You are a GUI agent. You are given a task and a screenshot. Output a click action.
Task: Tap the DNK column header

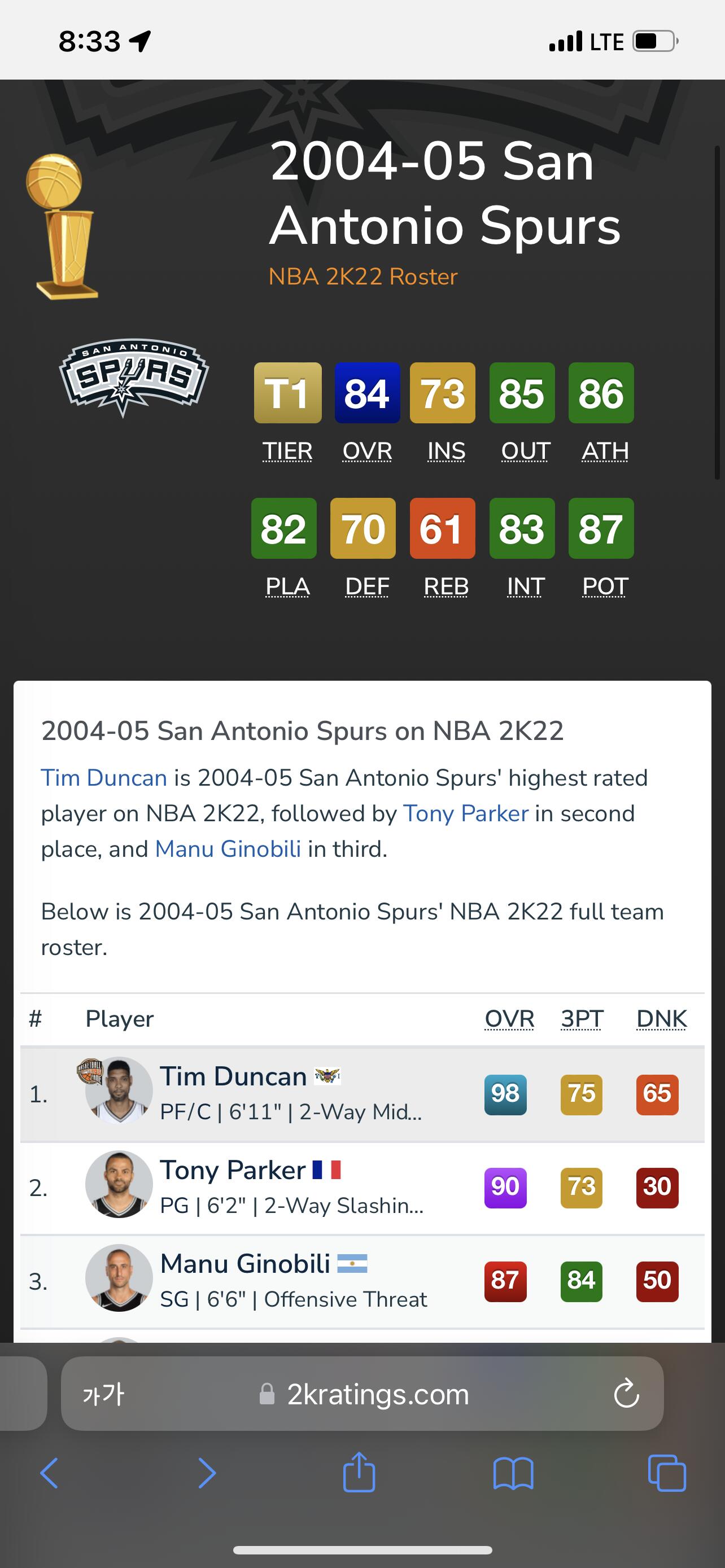[x=662, y=1018]
